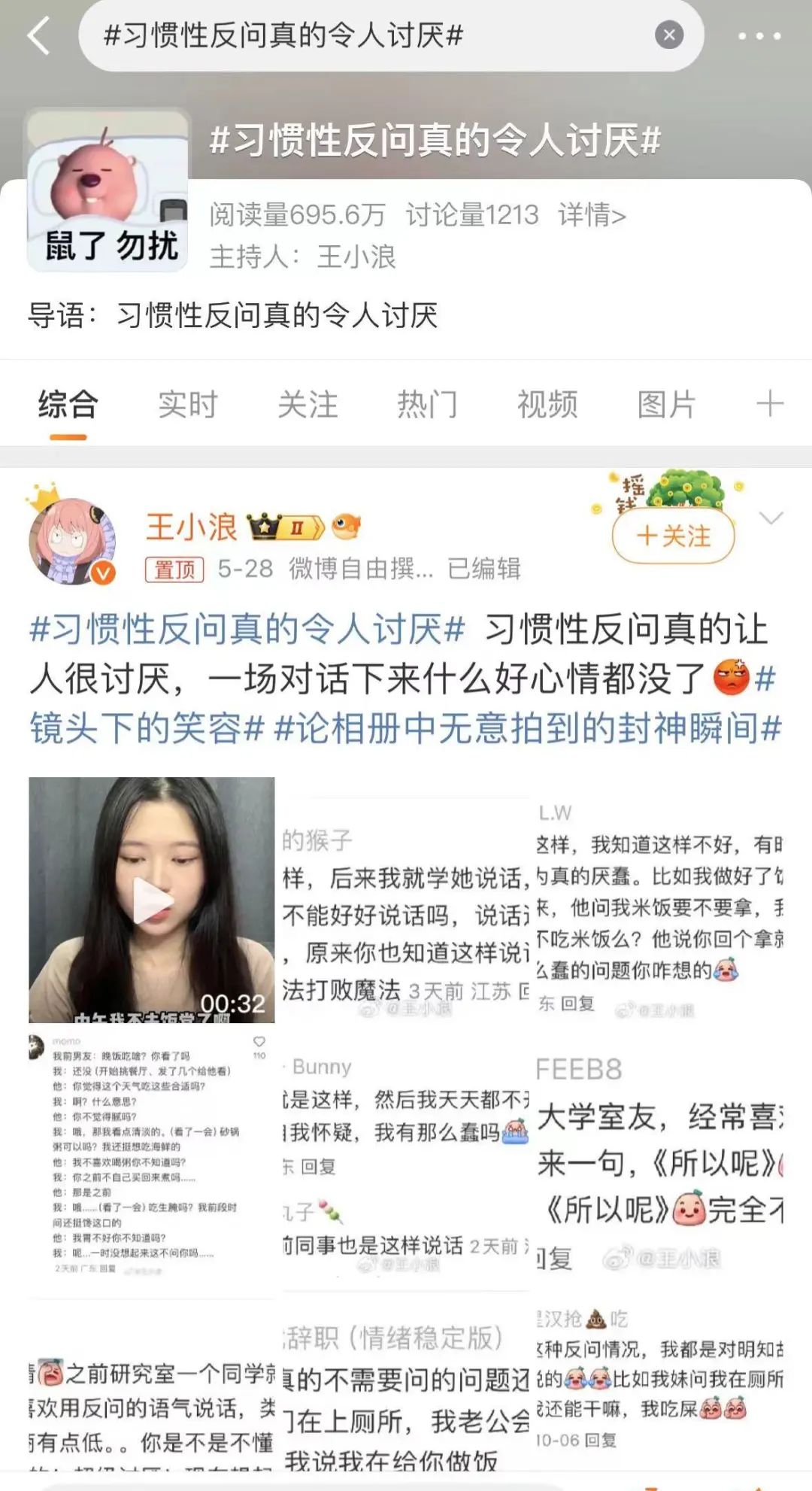Open 王小浪's profile avatar

(x=73, y=540)
